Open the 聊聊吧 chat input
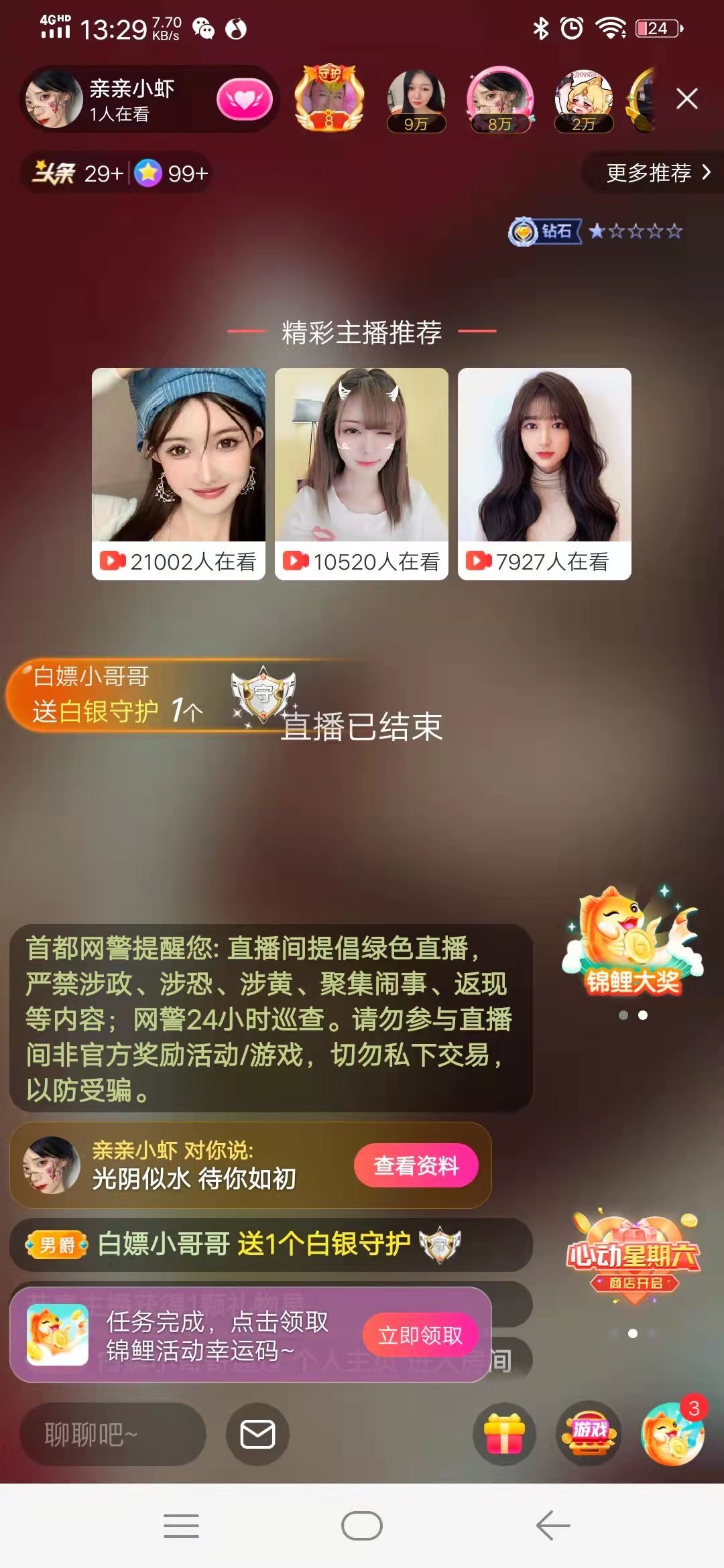724x1568 pixels. coord(113,1435)
